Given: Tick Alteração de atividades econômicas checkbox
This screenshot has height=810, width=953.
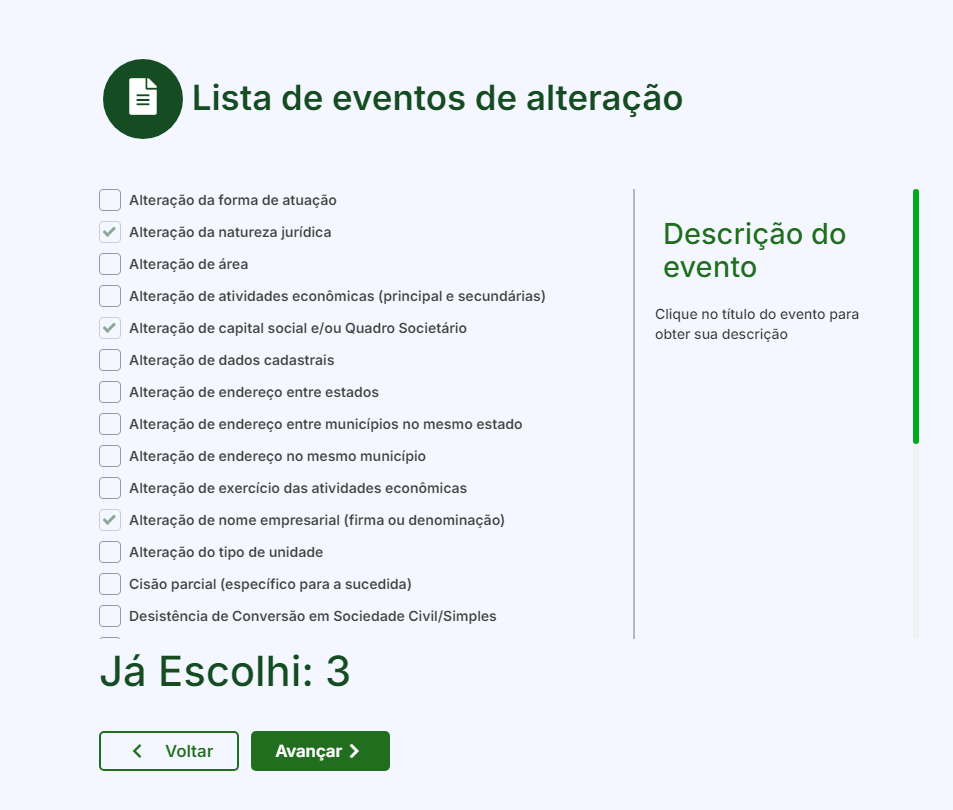Looking at the screenshot, I should coord(110,296).
